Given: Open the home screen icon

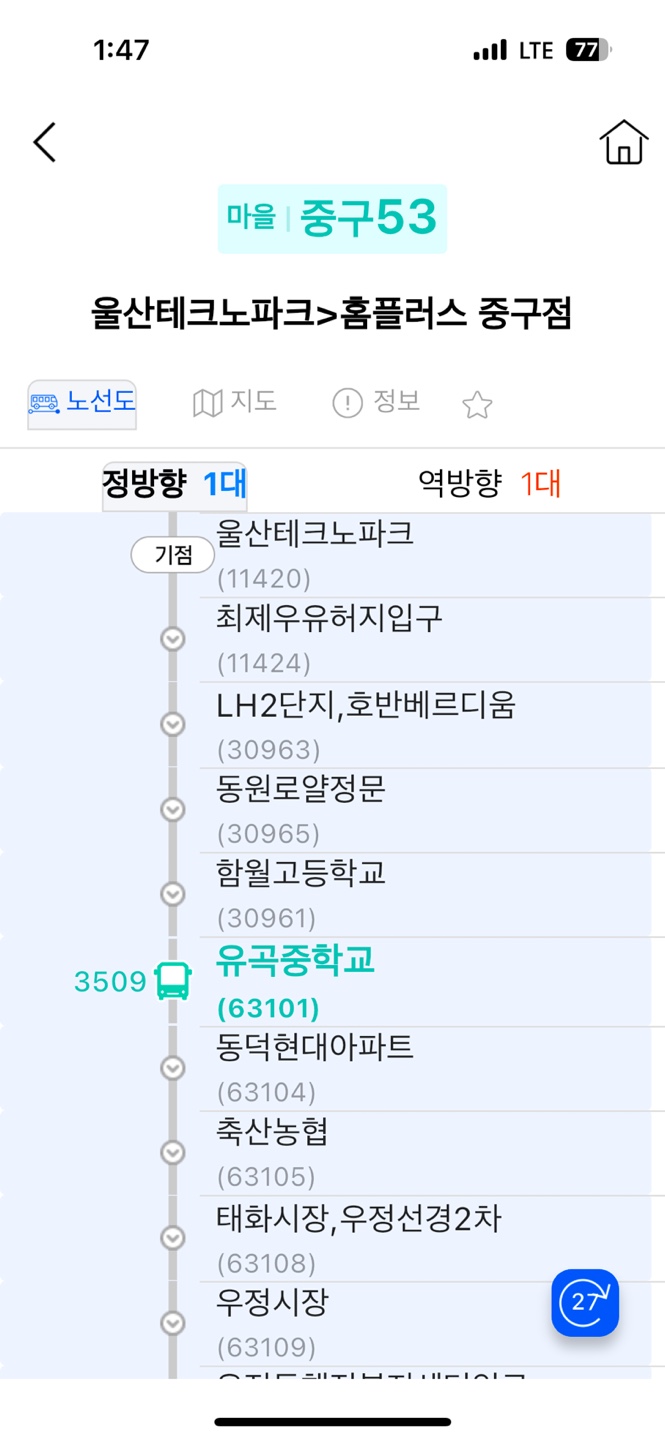Looking at the screenshot, I should tap(623, 142).
